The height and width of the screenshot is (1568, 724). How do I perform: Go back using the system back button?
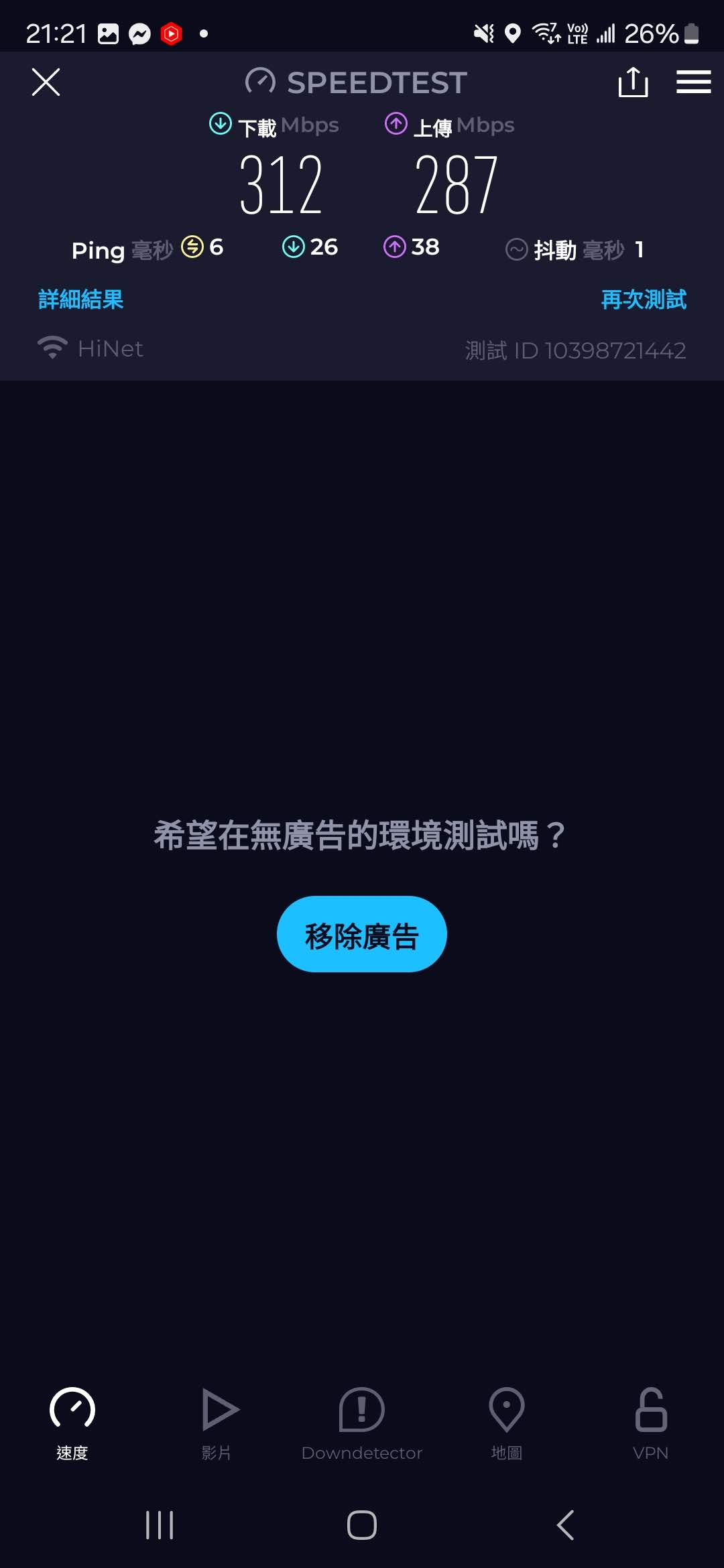click(565, 1525)
